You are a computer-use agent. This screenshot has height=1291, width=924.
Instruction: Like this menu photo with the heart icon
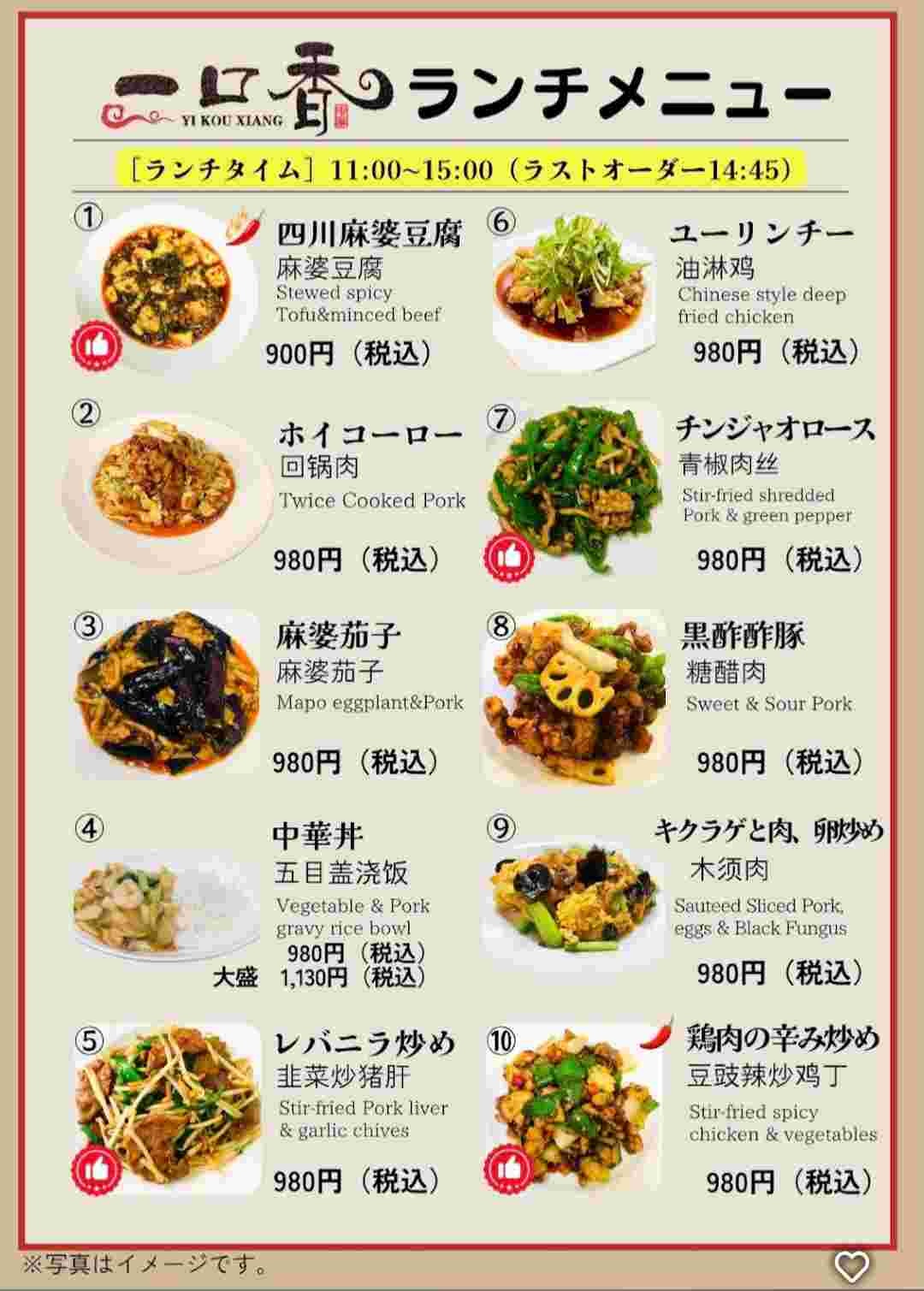click(851, 1265)
